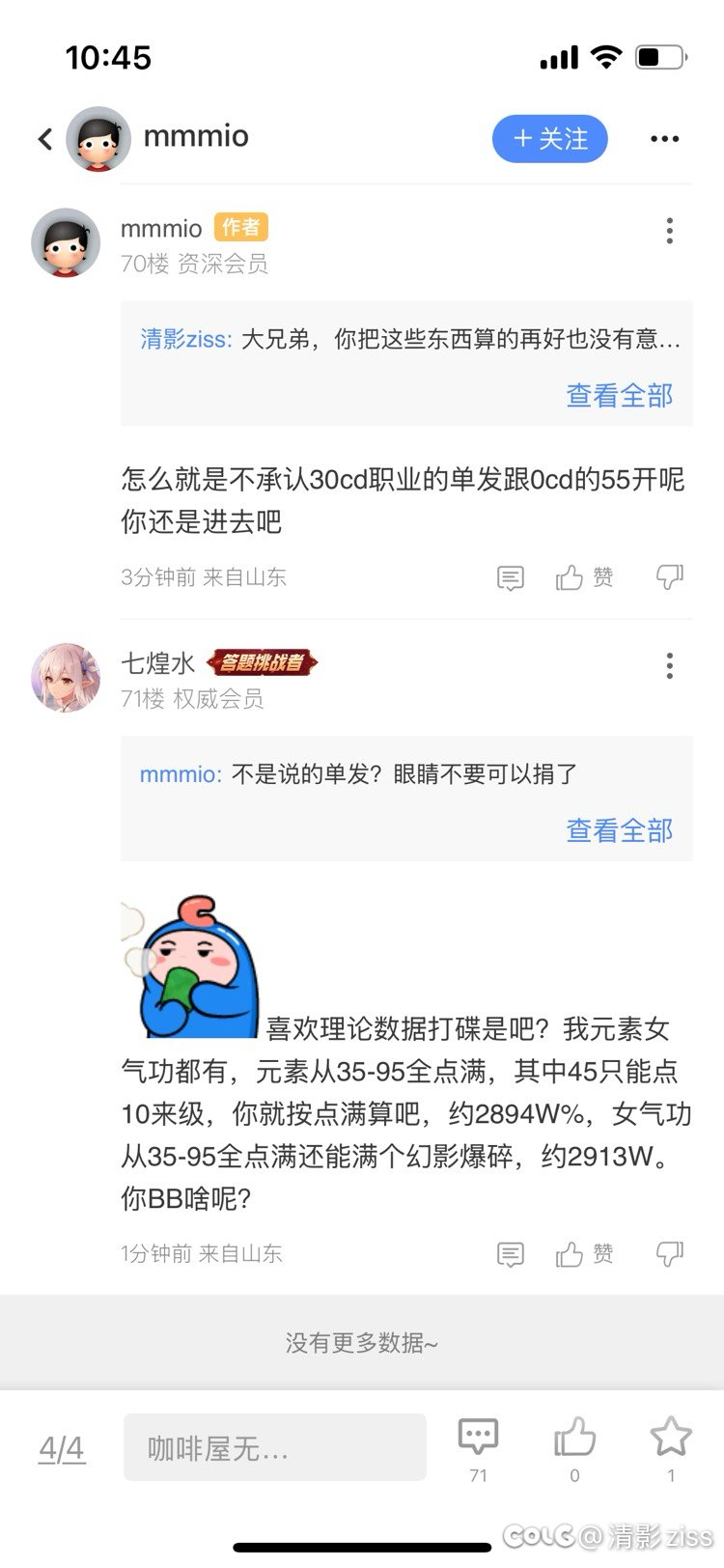This screenshot has width=724, height=1568.
Task: Open the three-dot options for 七煌水's reply
Action: point(669,667)
